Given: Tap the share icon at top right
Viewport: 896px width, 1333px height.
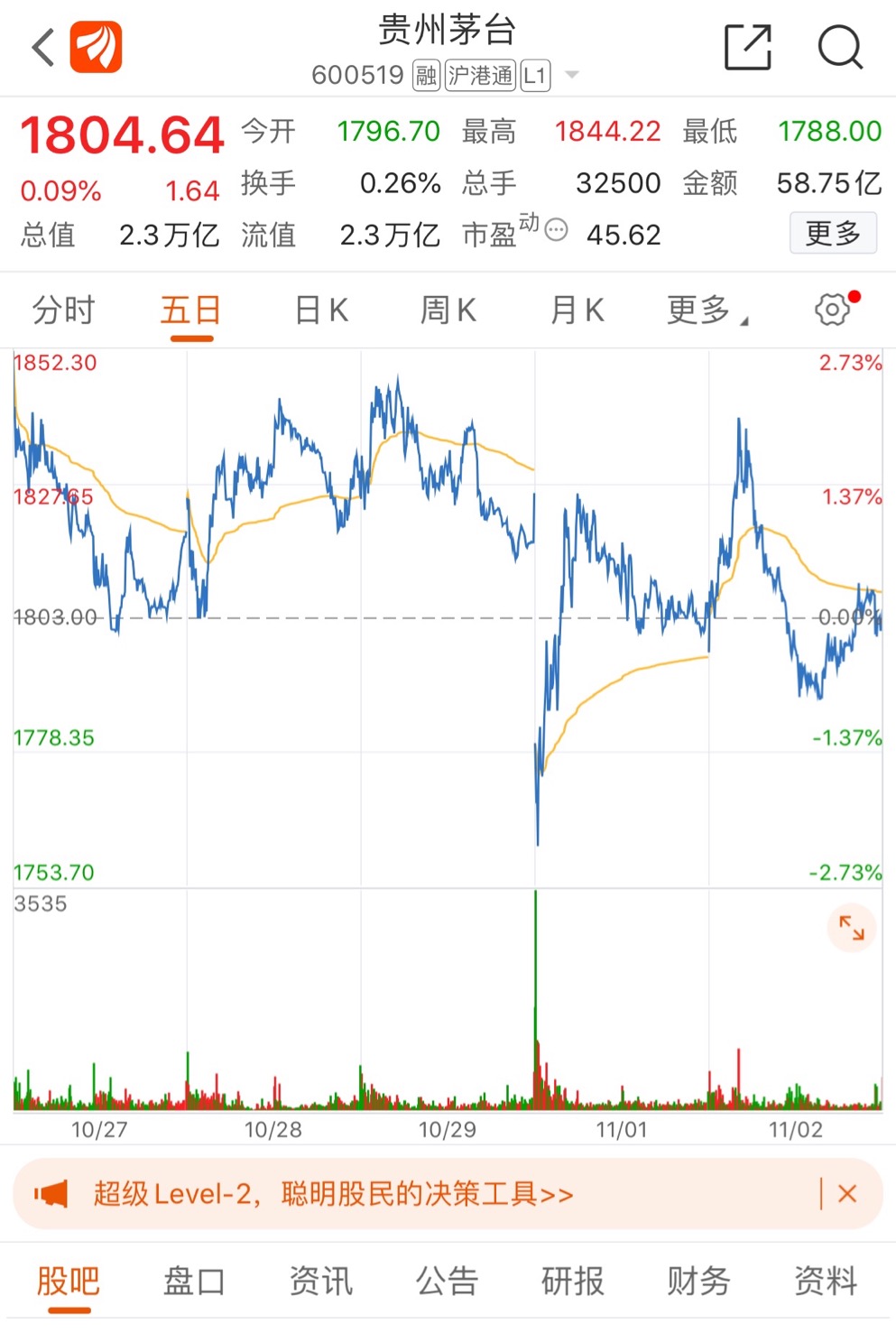Looking at the screenshot, I should click(745, 45).
